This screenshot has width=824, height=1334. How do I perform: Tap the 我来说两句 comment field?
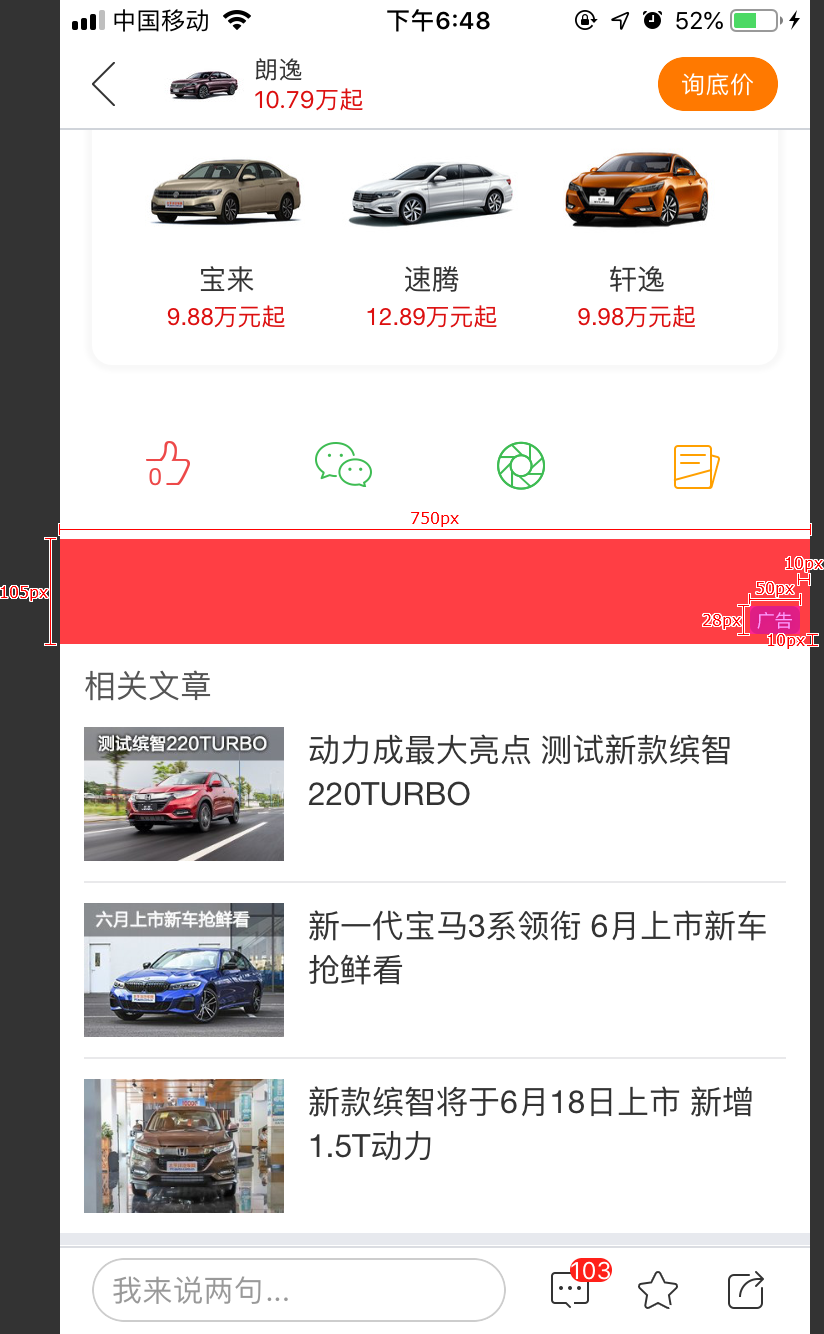pyautogui.click(x=298, y=1290)
